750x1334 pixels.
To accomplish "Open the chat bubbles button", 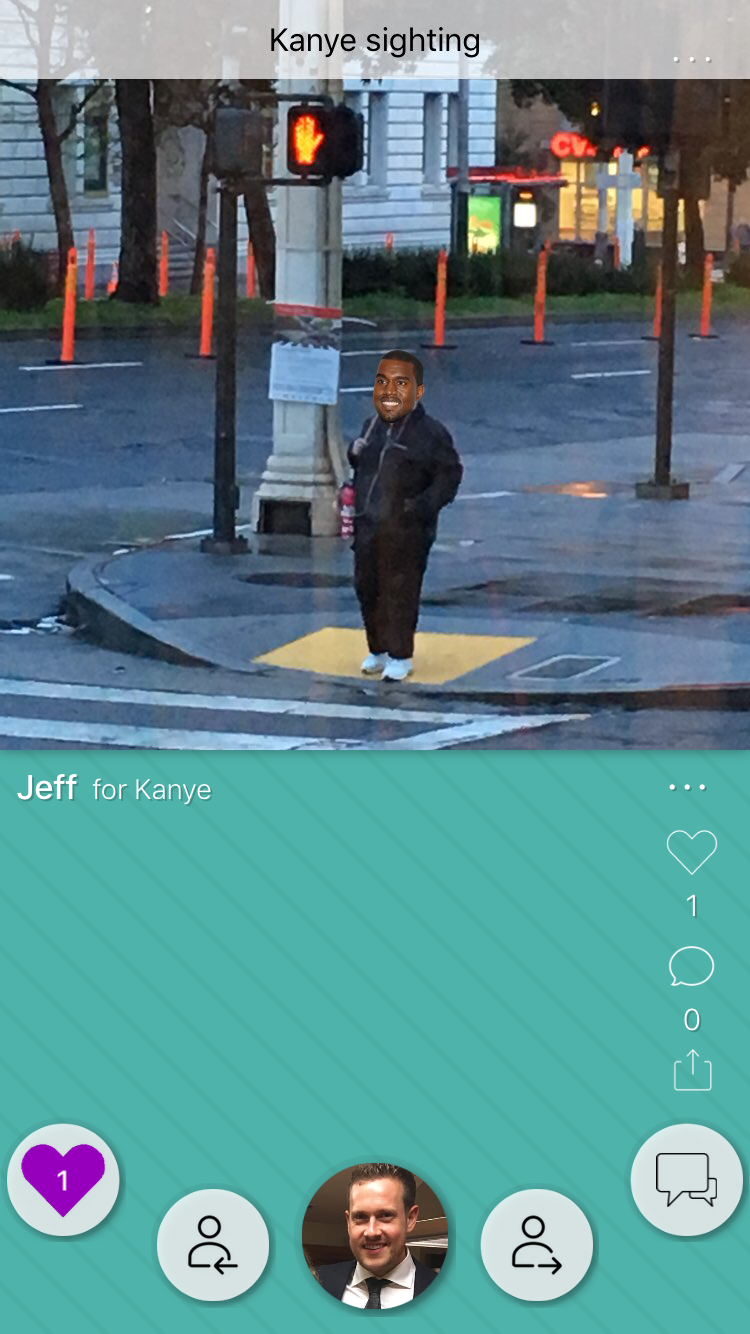I will (x=687, y=1180).
